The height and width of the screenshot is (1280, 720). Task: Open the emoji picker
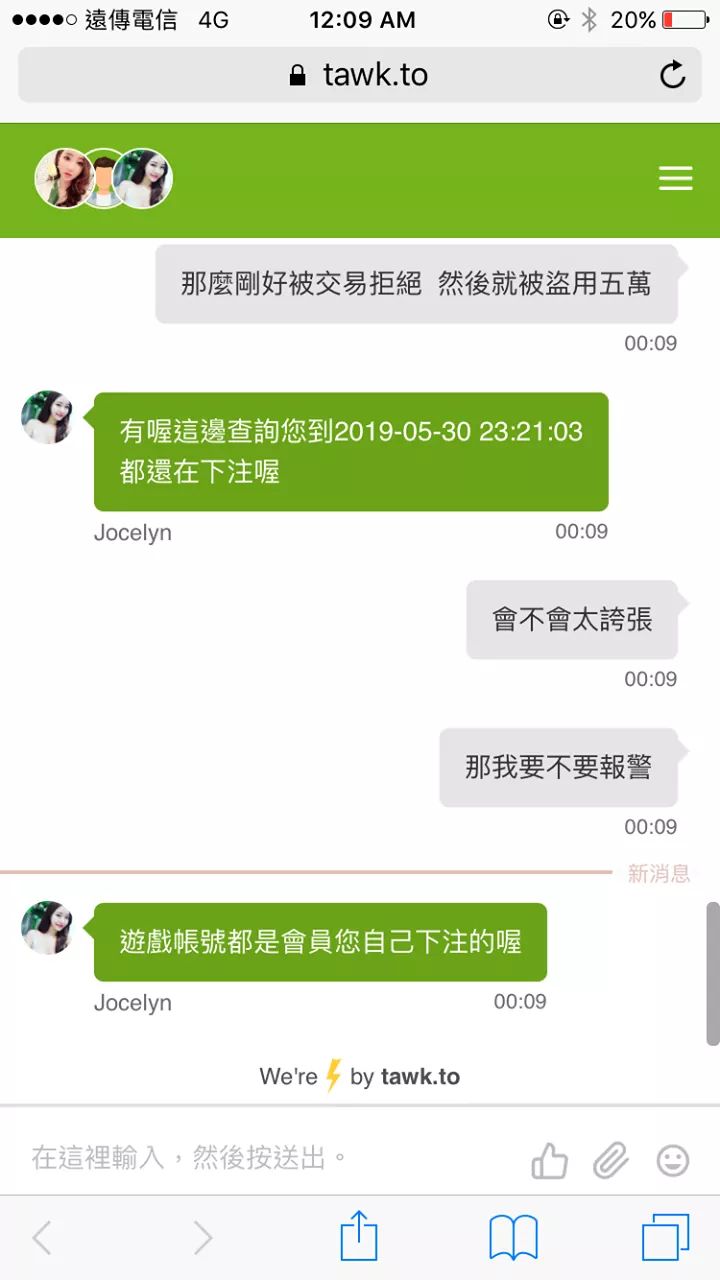pyautogui.click(x=673, y=1161)
